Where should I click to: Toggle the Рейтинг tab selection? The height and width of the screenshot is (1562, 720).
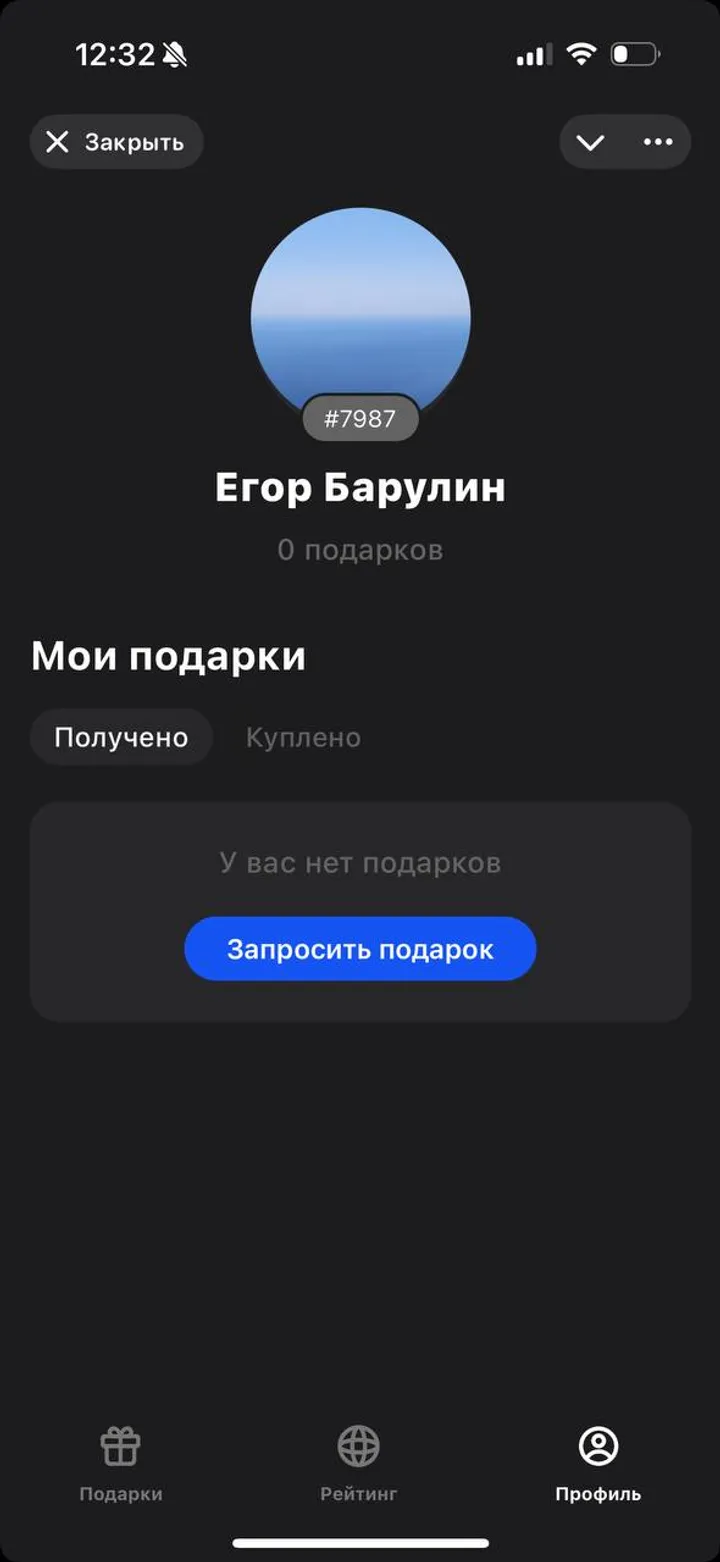click(x=360, y=1465)
